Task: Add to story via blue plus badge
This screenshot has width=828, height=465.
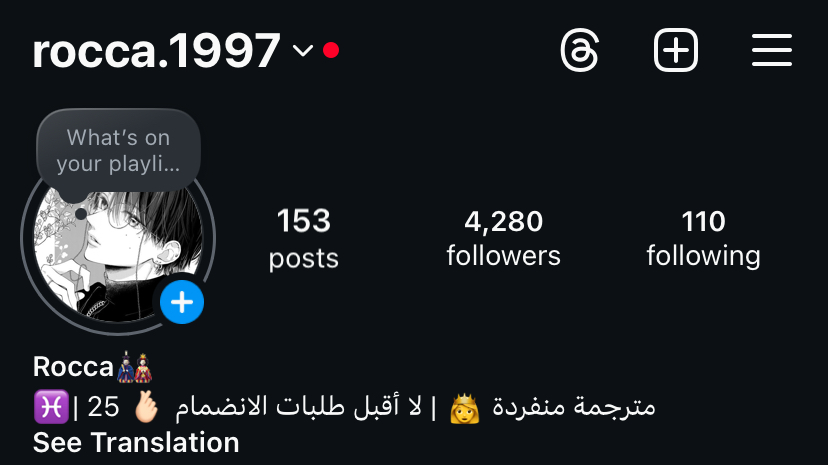Action: click(x=181, y=302)
